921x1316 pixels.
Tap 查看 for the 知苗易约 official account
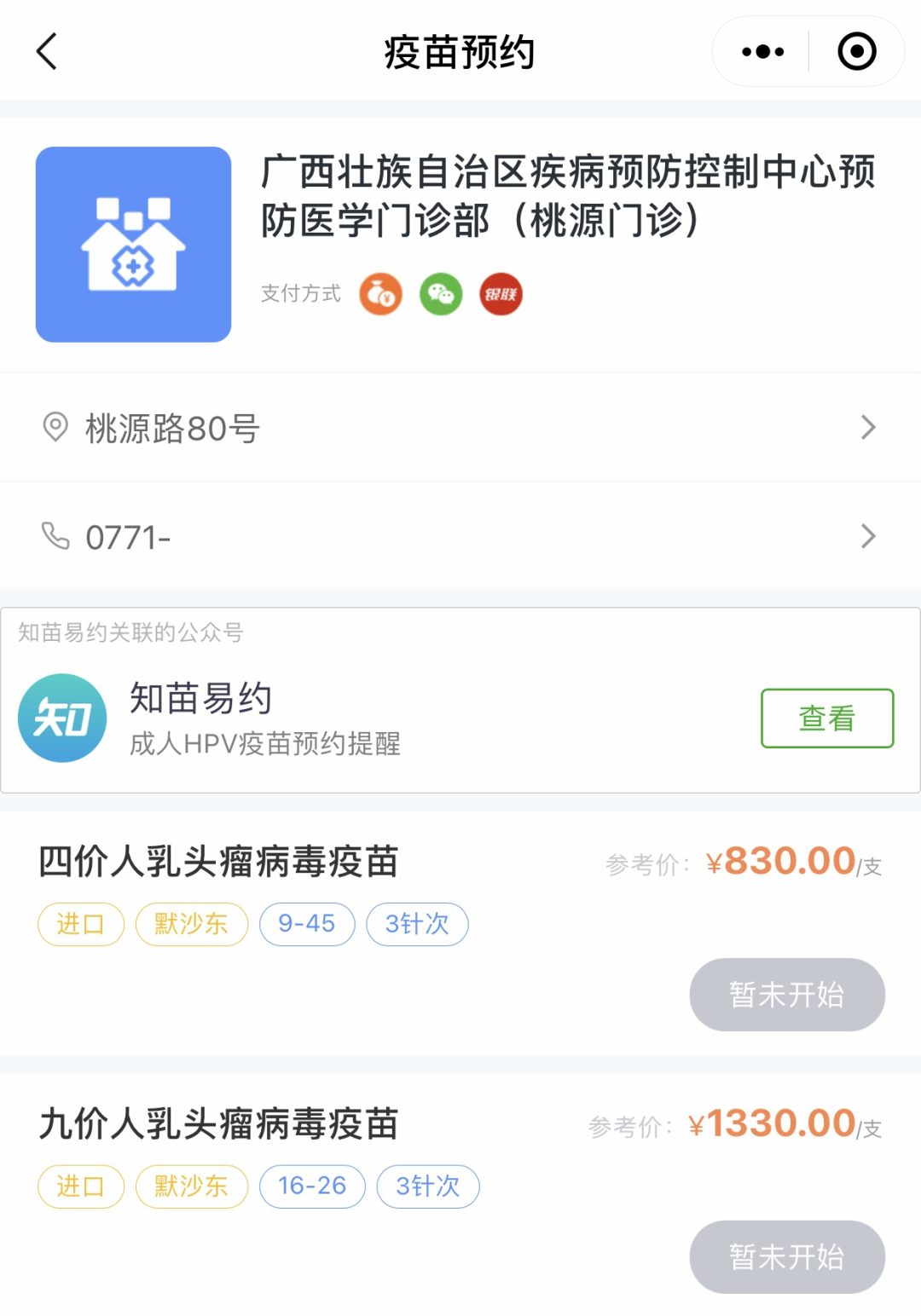[x=826, y=719]
